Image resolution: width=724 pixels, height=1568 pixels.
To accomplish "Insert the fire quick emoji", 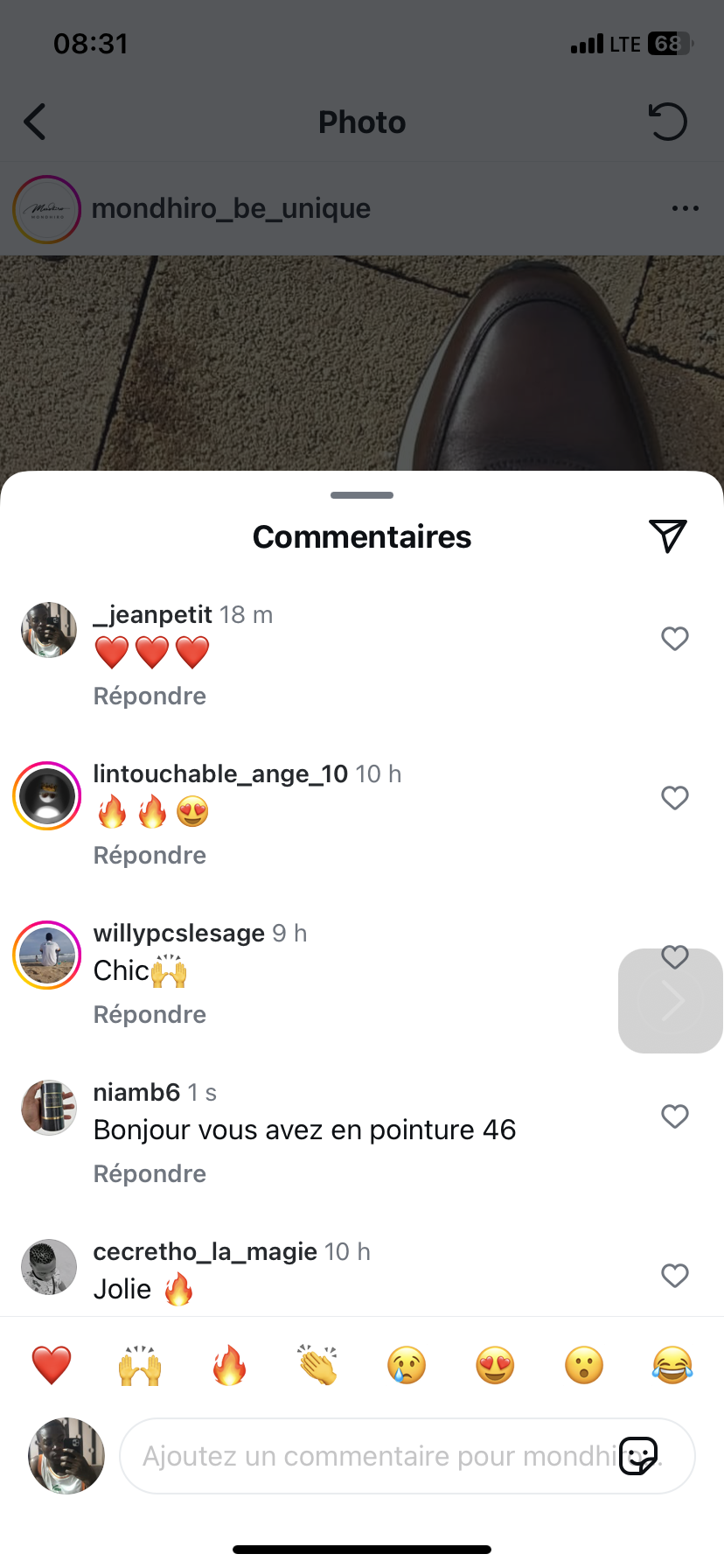I will (229, 1365).
